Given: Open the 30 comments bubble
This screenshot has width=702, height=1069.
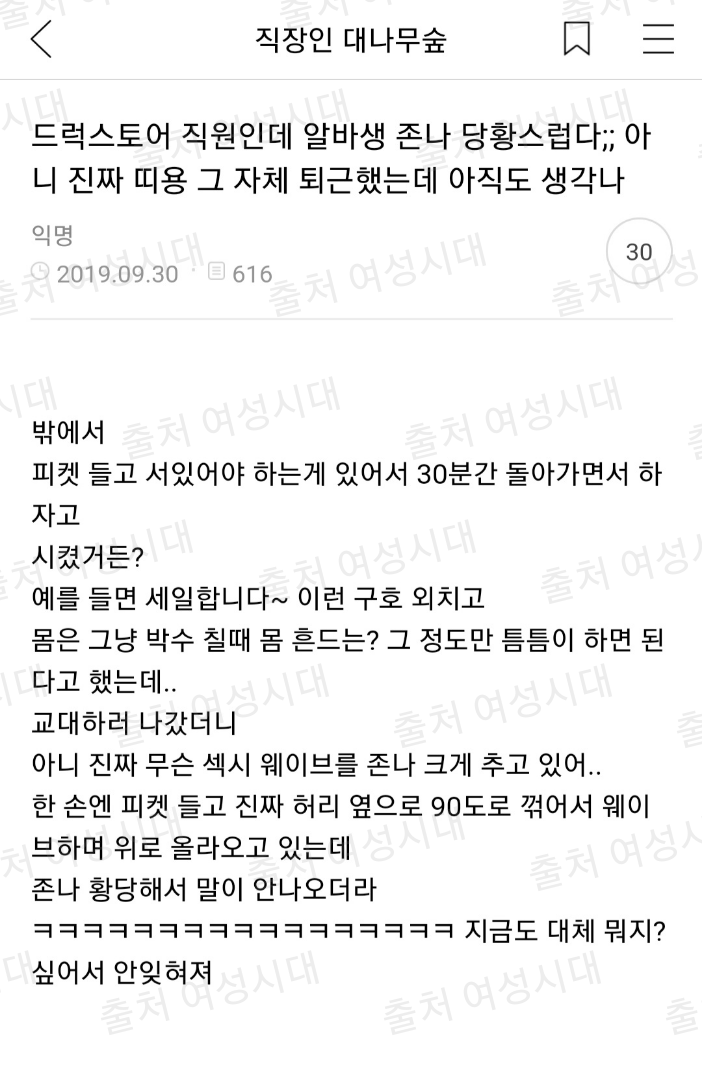Looking at the screenshot, I should 638,252.
